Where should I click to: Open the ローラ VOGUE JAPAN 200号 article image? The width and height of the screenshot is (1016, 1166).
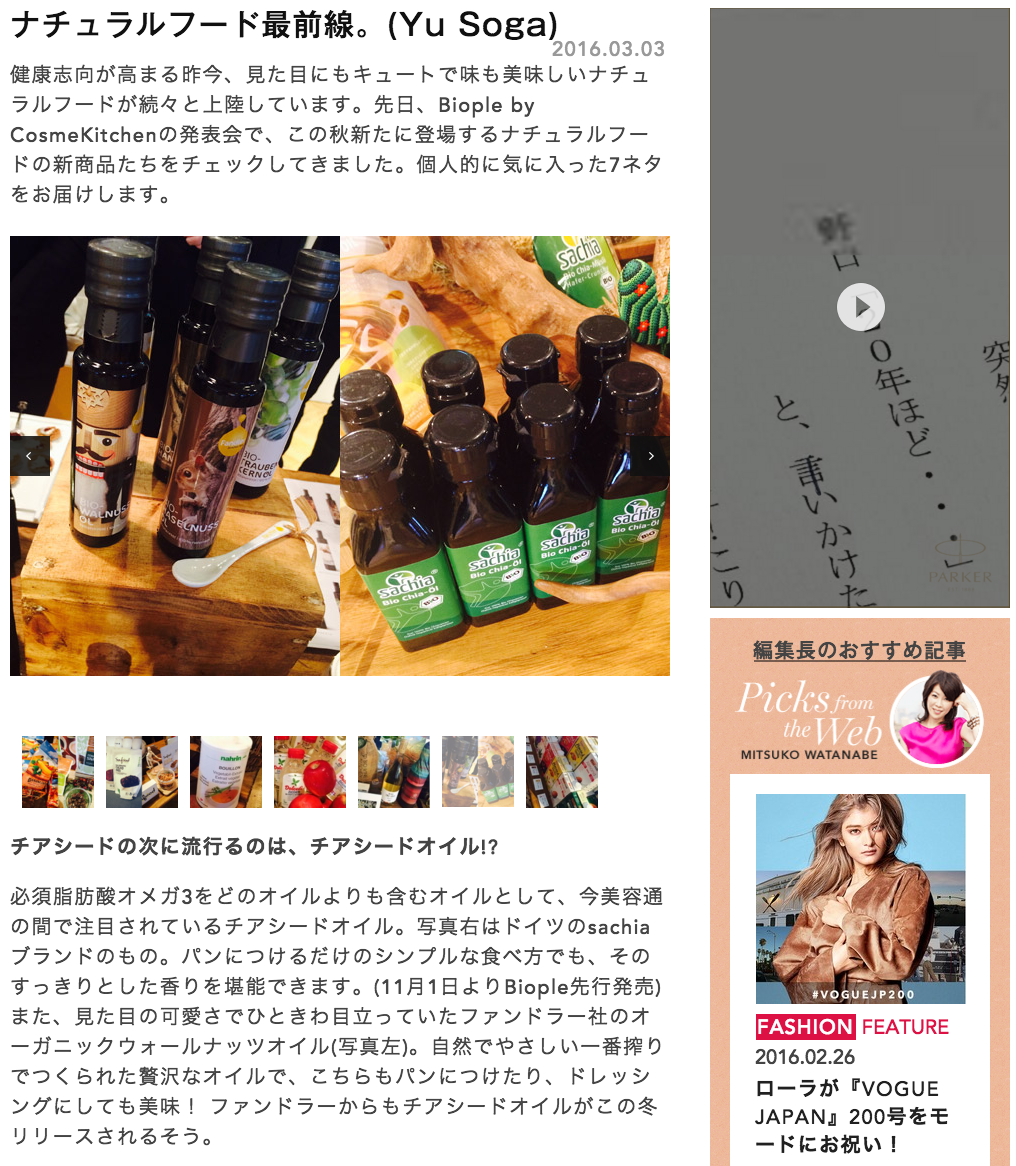[860, 898]
